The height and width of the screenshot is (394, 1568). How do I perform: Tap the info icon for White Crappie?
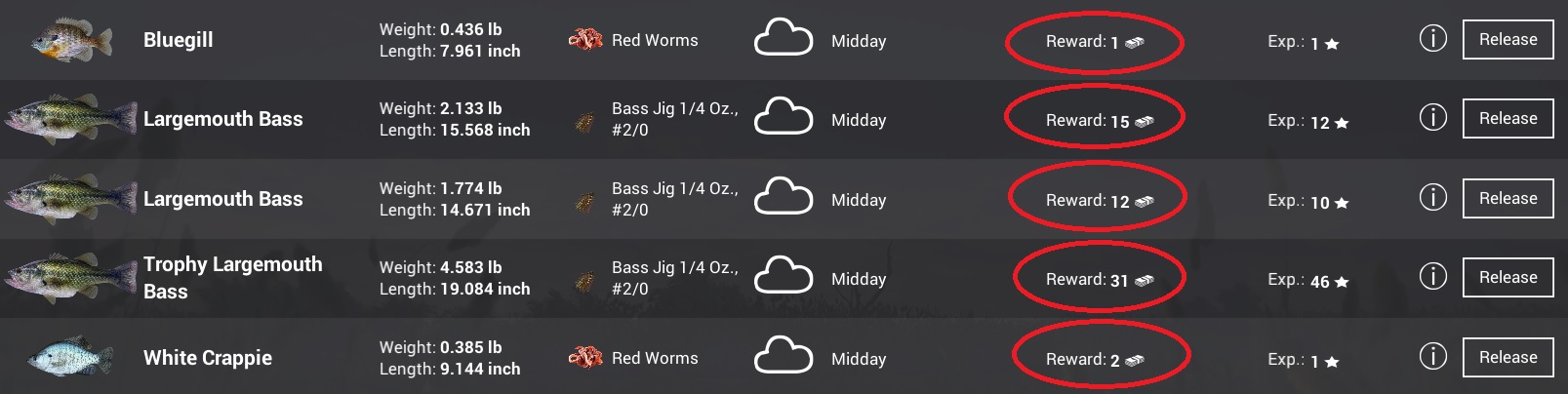1432,357
